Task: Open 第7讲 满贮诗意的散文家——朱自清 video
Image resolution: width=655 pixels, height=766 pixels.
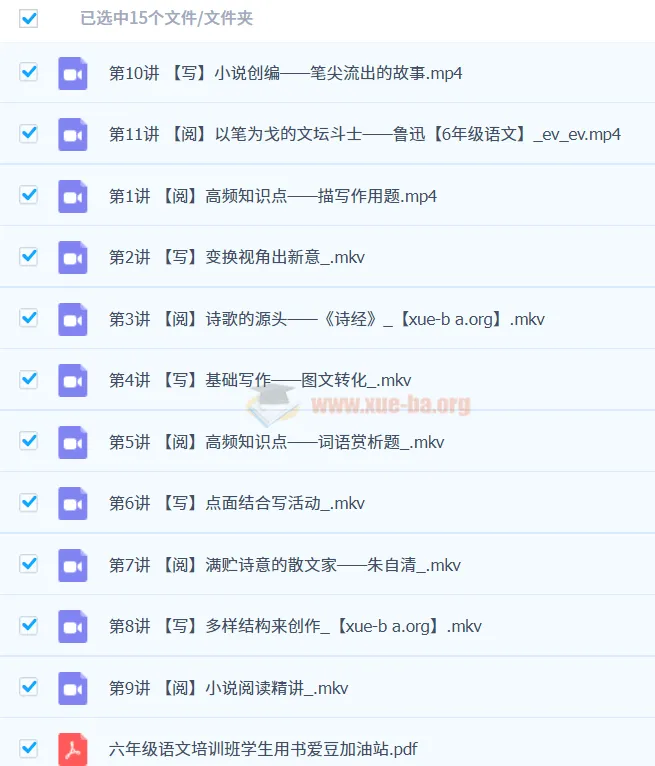Action: 284,565
